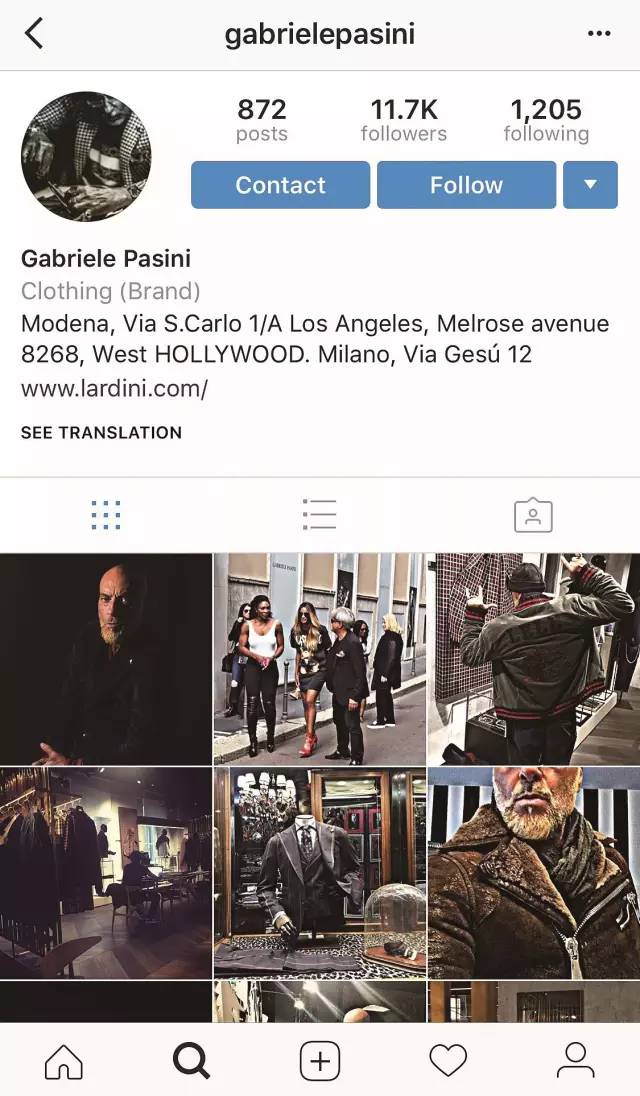The height and width of the screenshot is (1096, 640).
Task: Tap the Contact button
Action: 280,185
